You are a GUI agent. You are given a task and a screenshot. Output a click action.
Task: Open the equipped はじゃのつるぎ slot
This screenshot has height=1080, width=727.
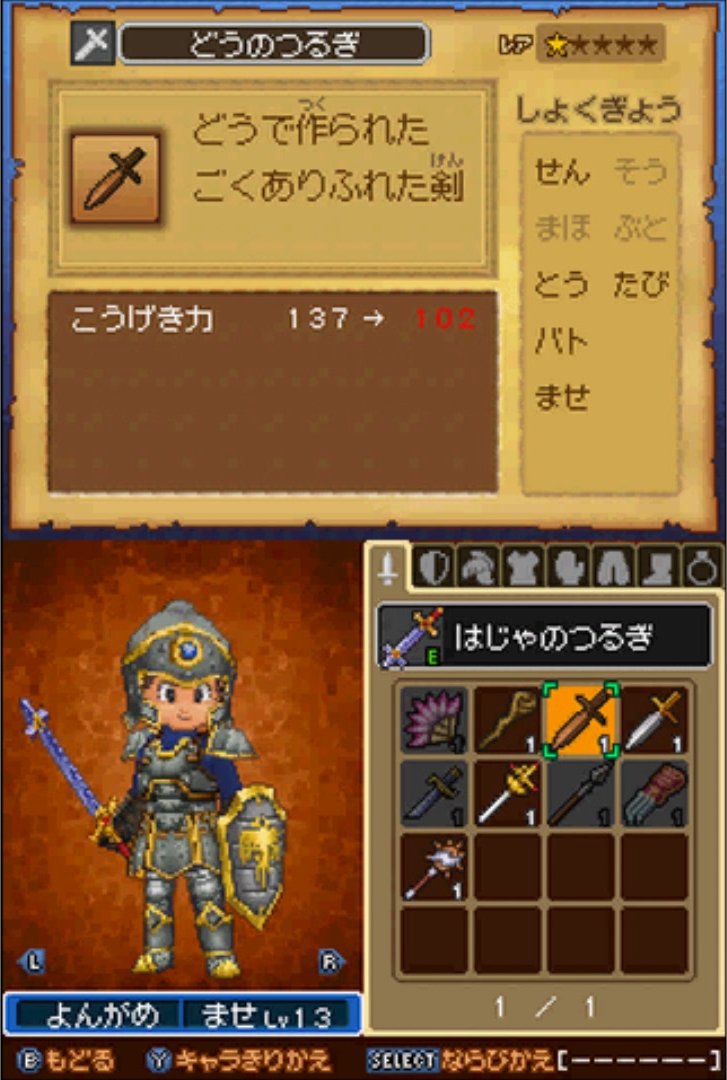pyautogui.click(x=544, y=636)
